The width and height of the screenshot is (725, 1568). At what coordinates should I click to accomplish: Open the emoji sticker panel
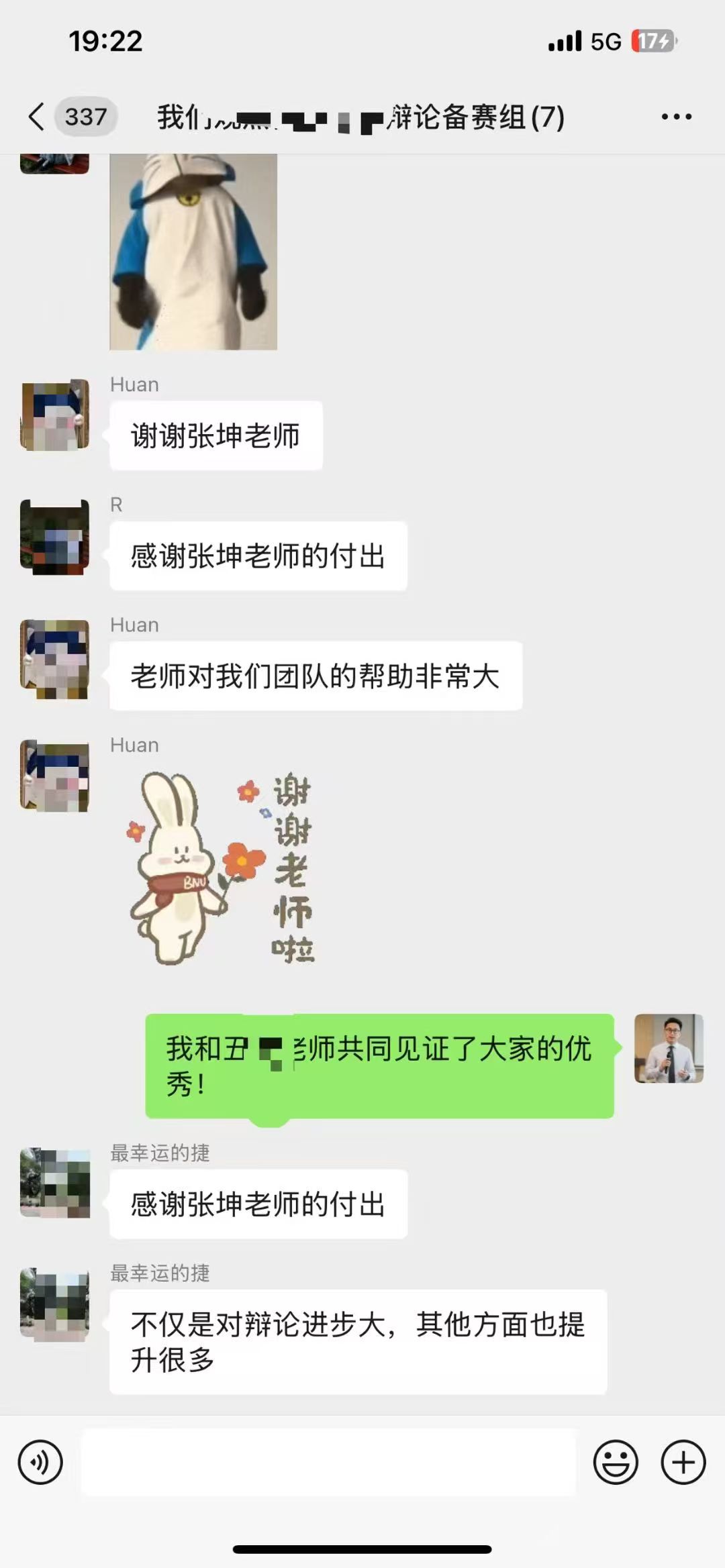tap(615, 1462)
